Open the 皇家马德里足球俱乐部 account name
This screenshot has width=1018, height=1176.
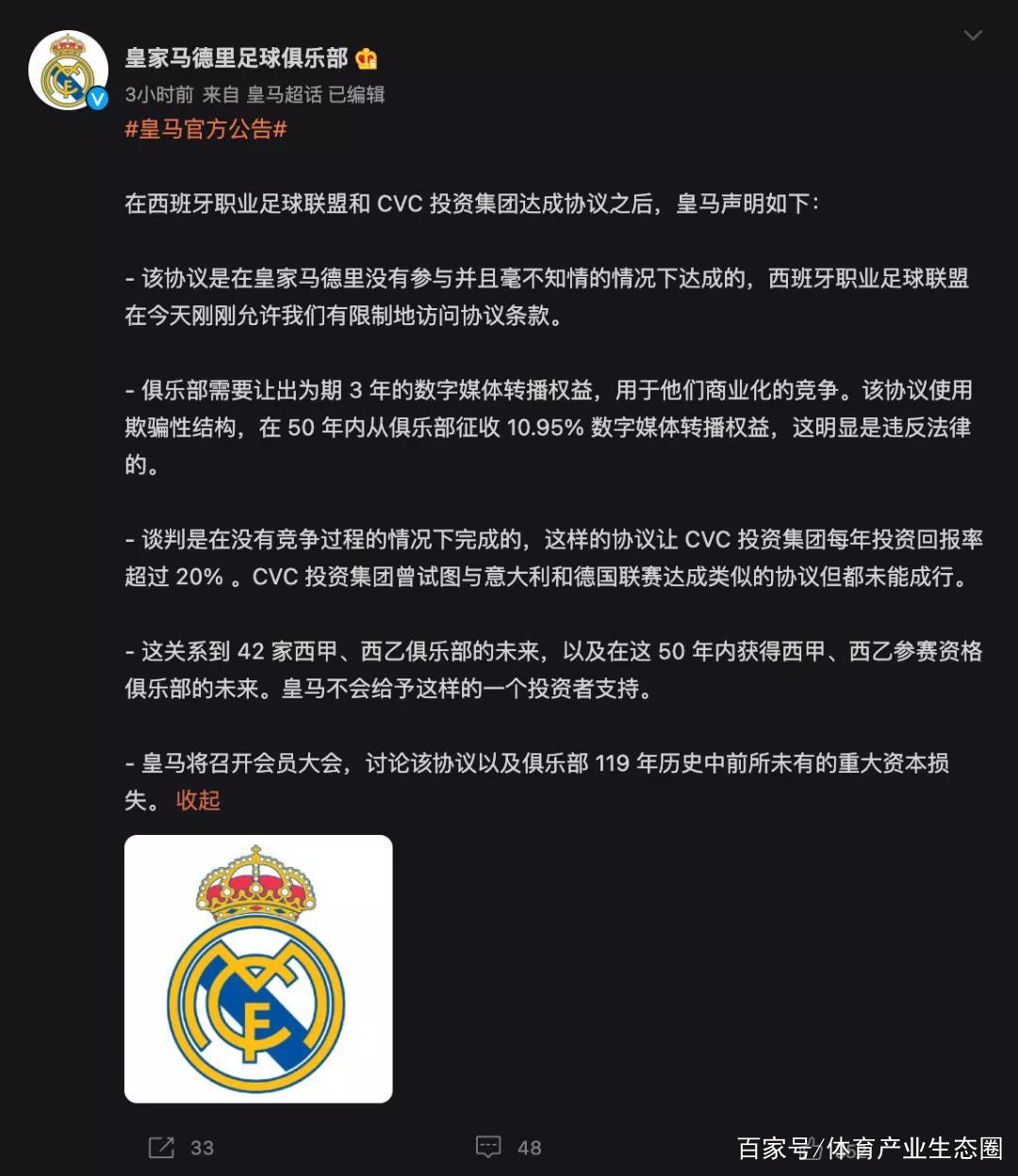[238, 57]
